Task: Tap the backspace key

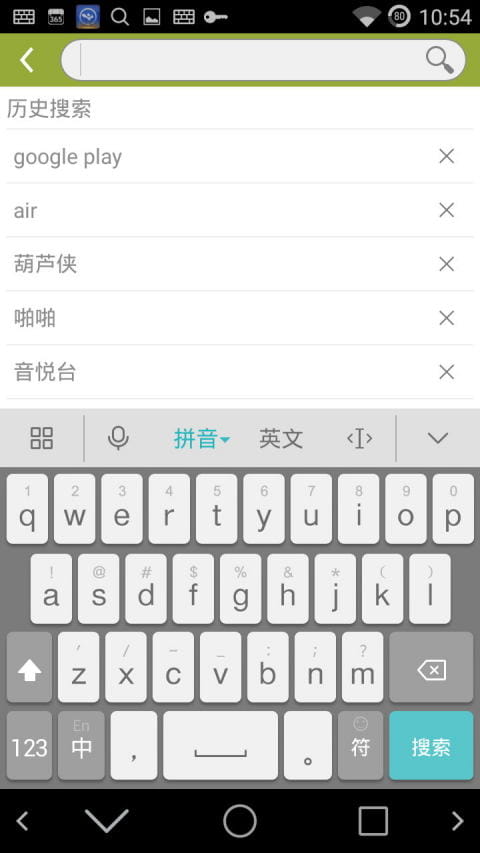Action: point(431,667)
